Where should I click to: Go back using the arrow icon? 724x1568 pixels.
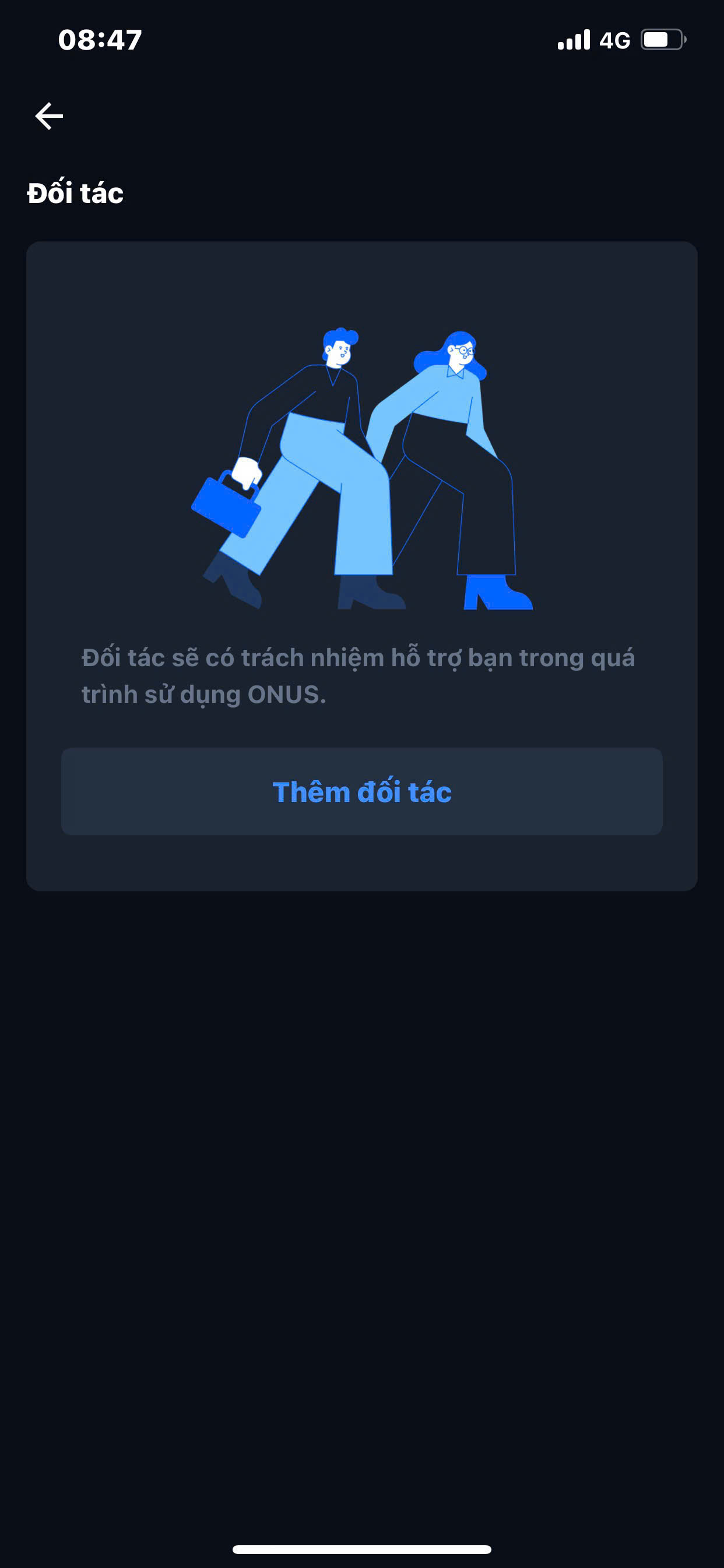coord(50,116)
